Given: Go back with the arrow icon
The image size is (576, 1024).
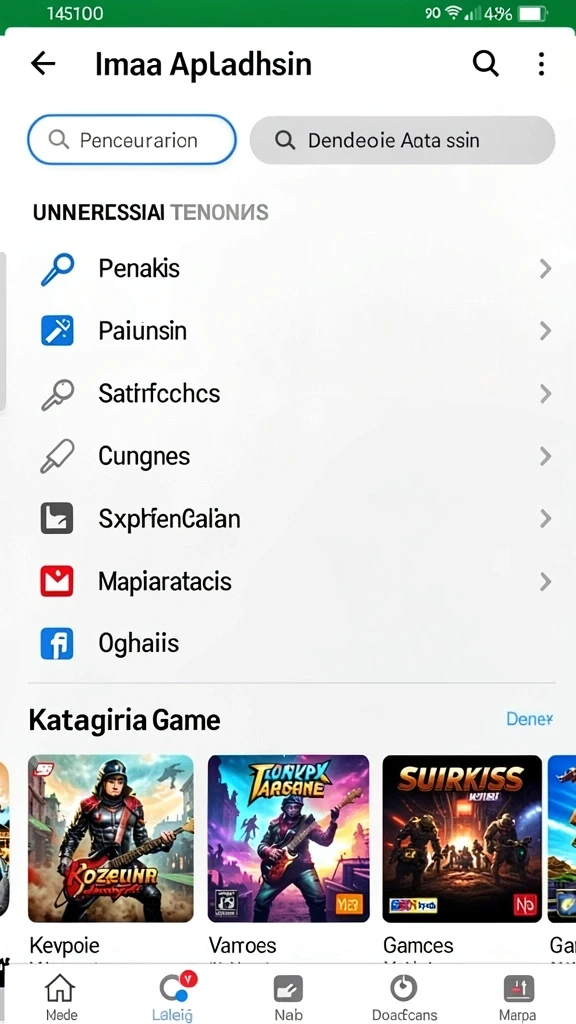Looking at the screenshot, I should (x=43, y=64).
